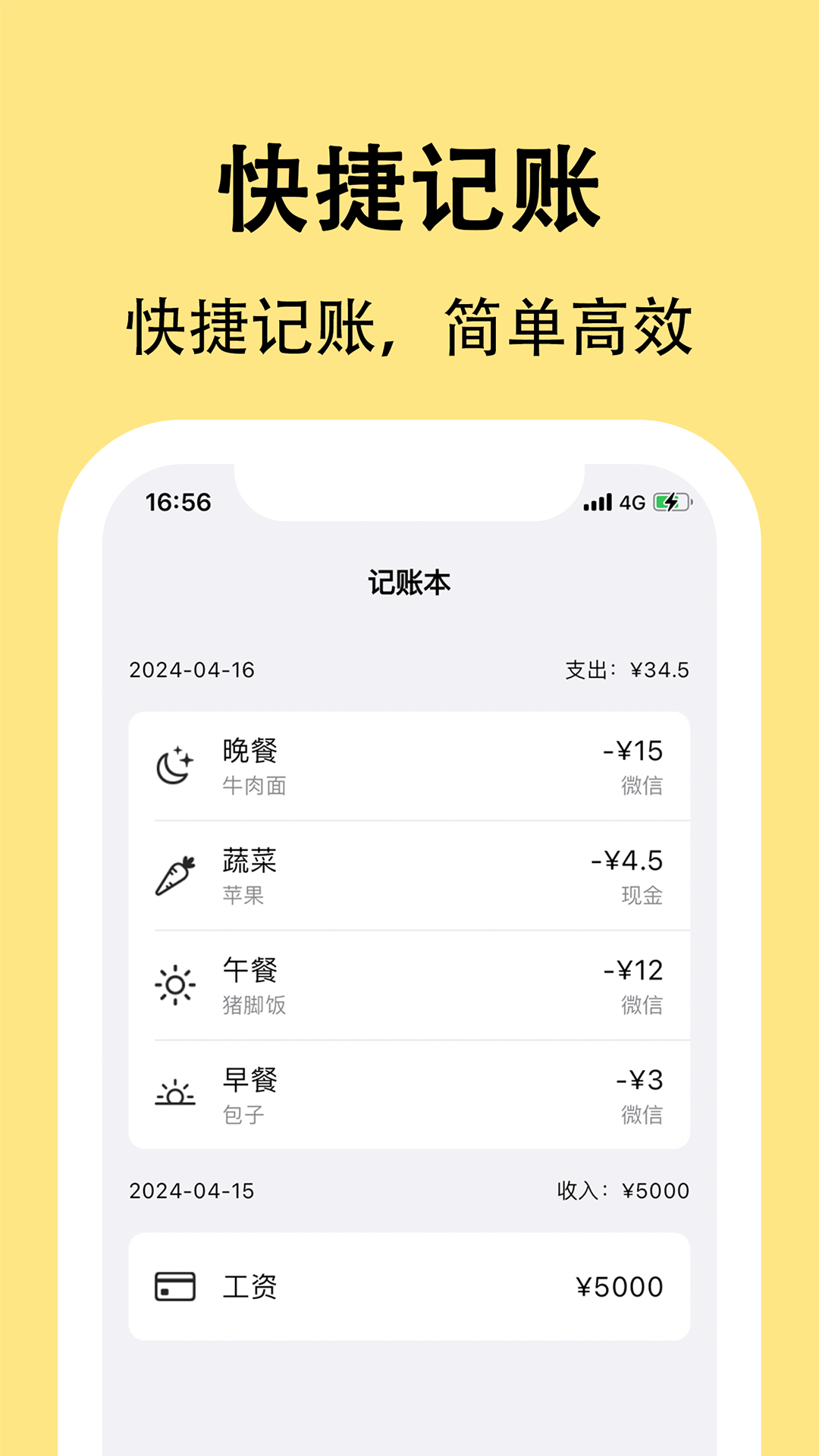The height and width of the screenshot is (1456, 819).
Task: Click the 记账本 title at top
Action: 409,579
